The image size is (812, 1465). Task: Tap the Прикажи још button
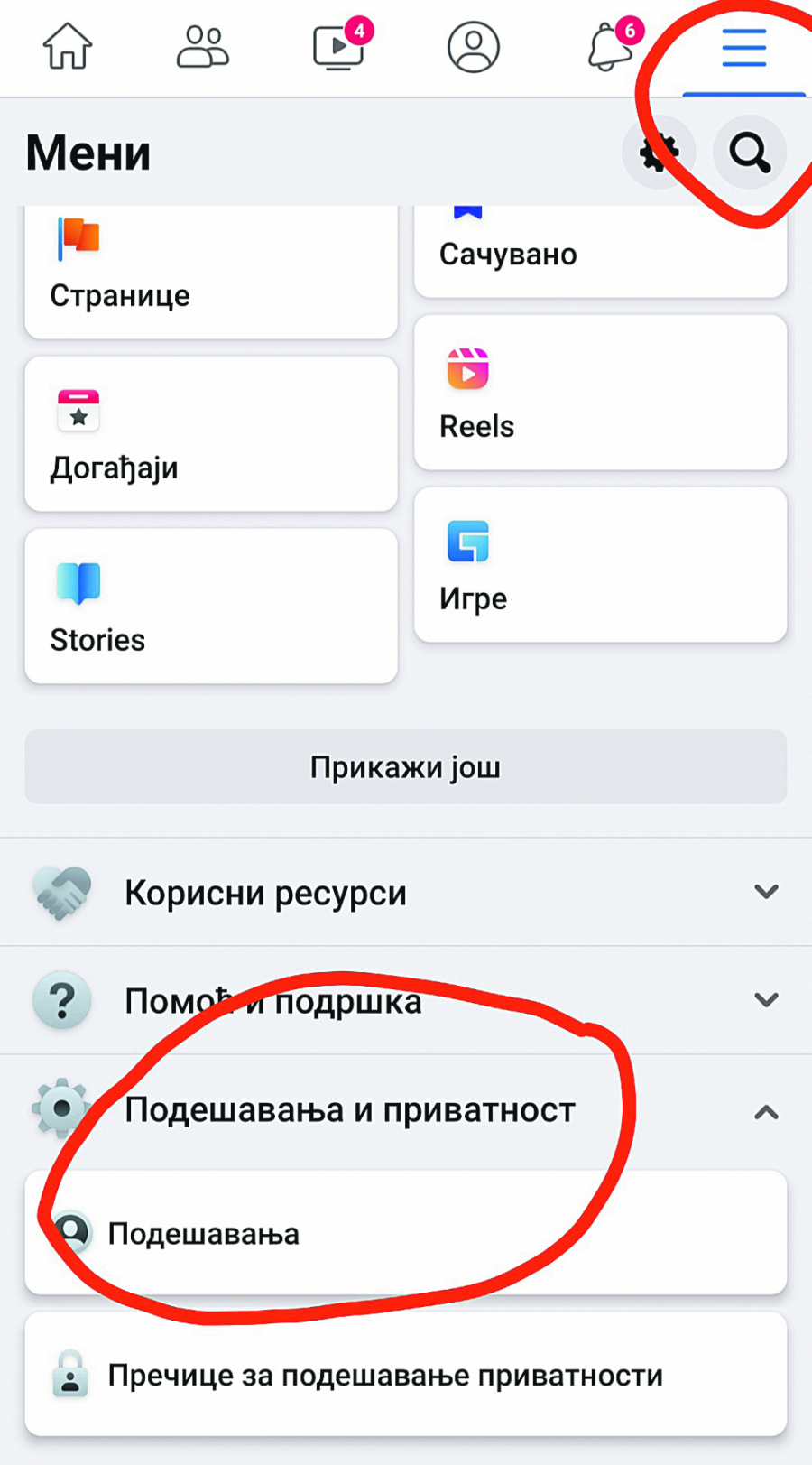[x=405, y=767]
